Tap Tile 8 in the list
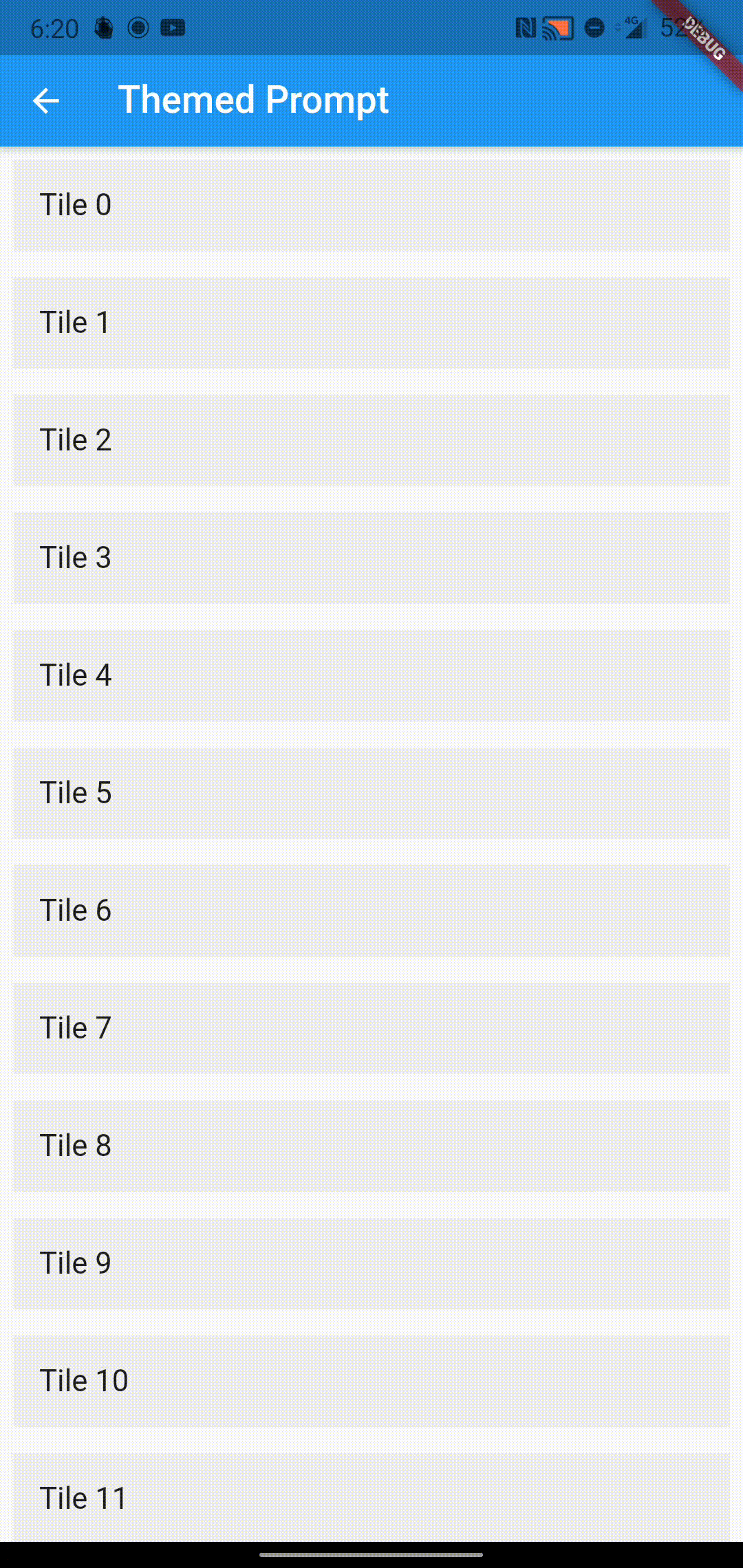 [371, 1146]
